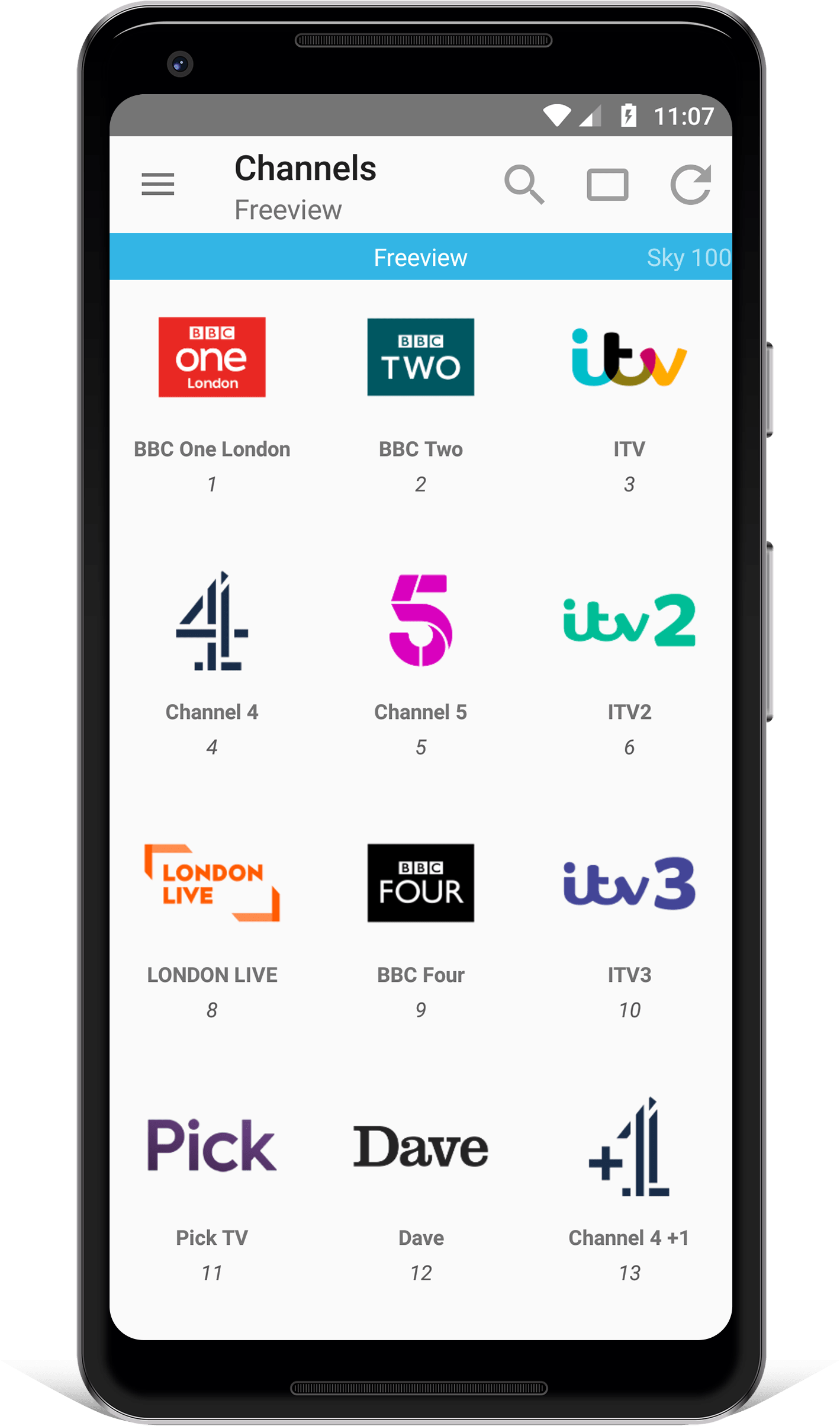Select the BBC One London channel logo
840x1426 pixels.
click(x=212, y=357)
